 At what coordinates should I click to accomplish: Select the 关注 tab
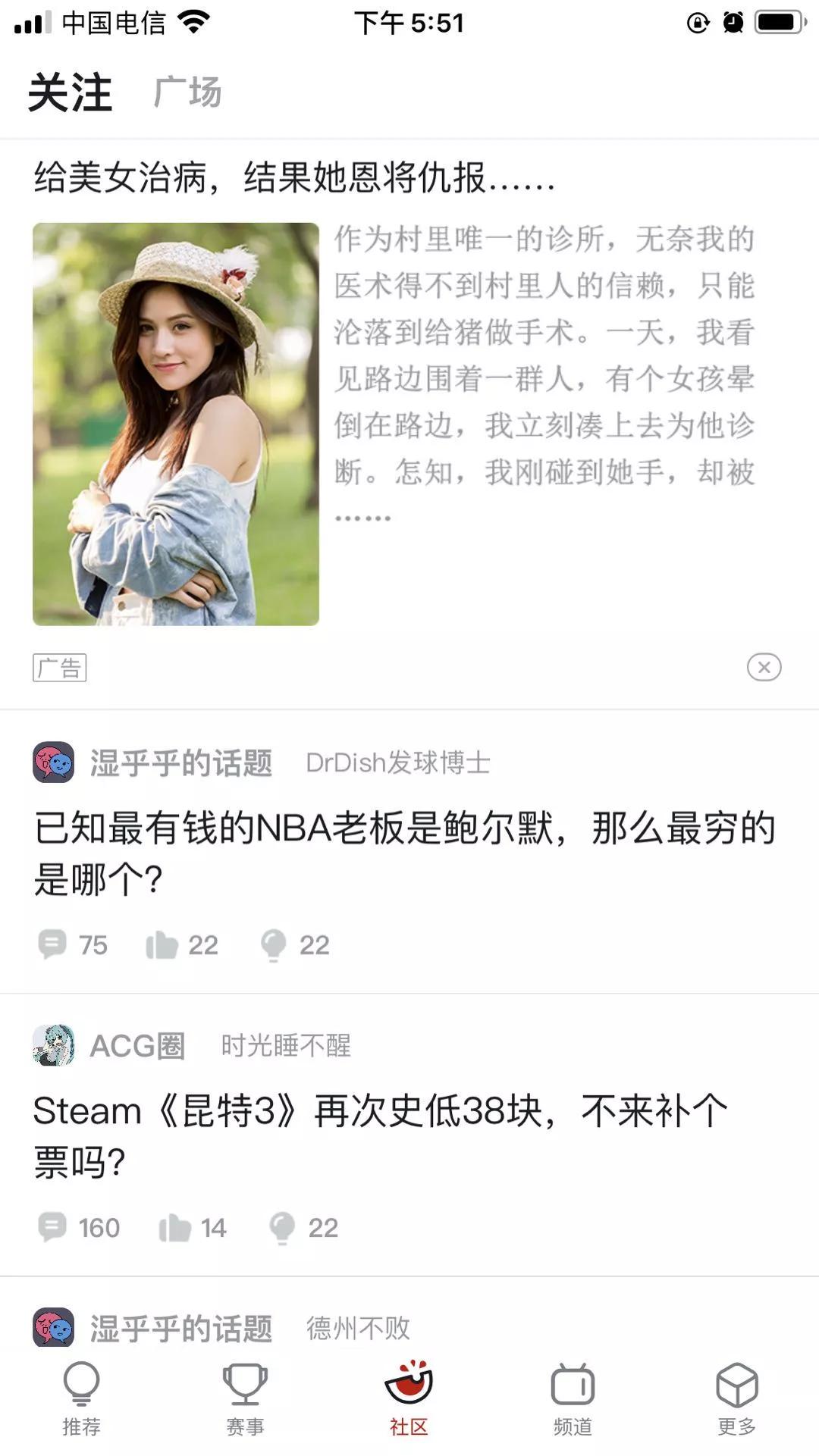(x=70, y=91)
